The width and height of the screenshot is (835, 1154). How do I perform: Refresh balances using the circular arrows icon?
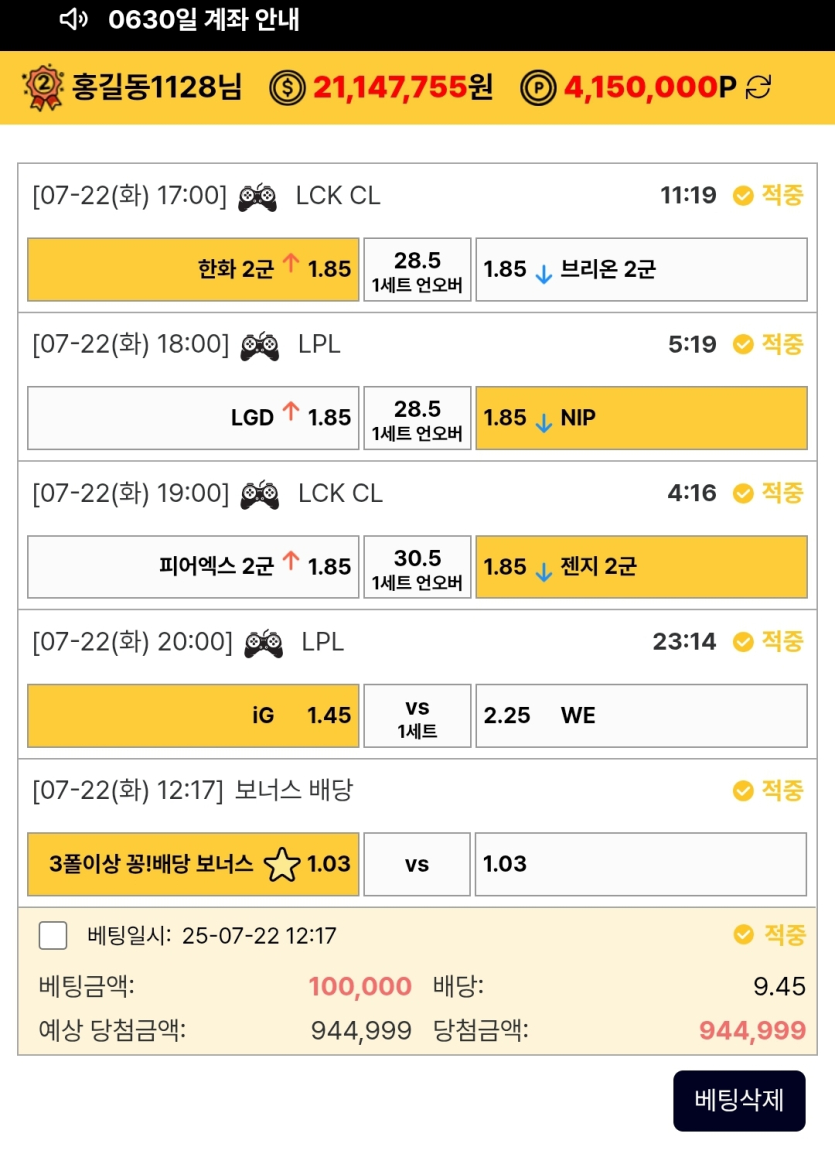(x=760, y=88)
